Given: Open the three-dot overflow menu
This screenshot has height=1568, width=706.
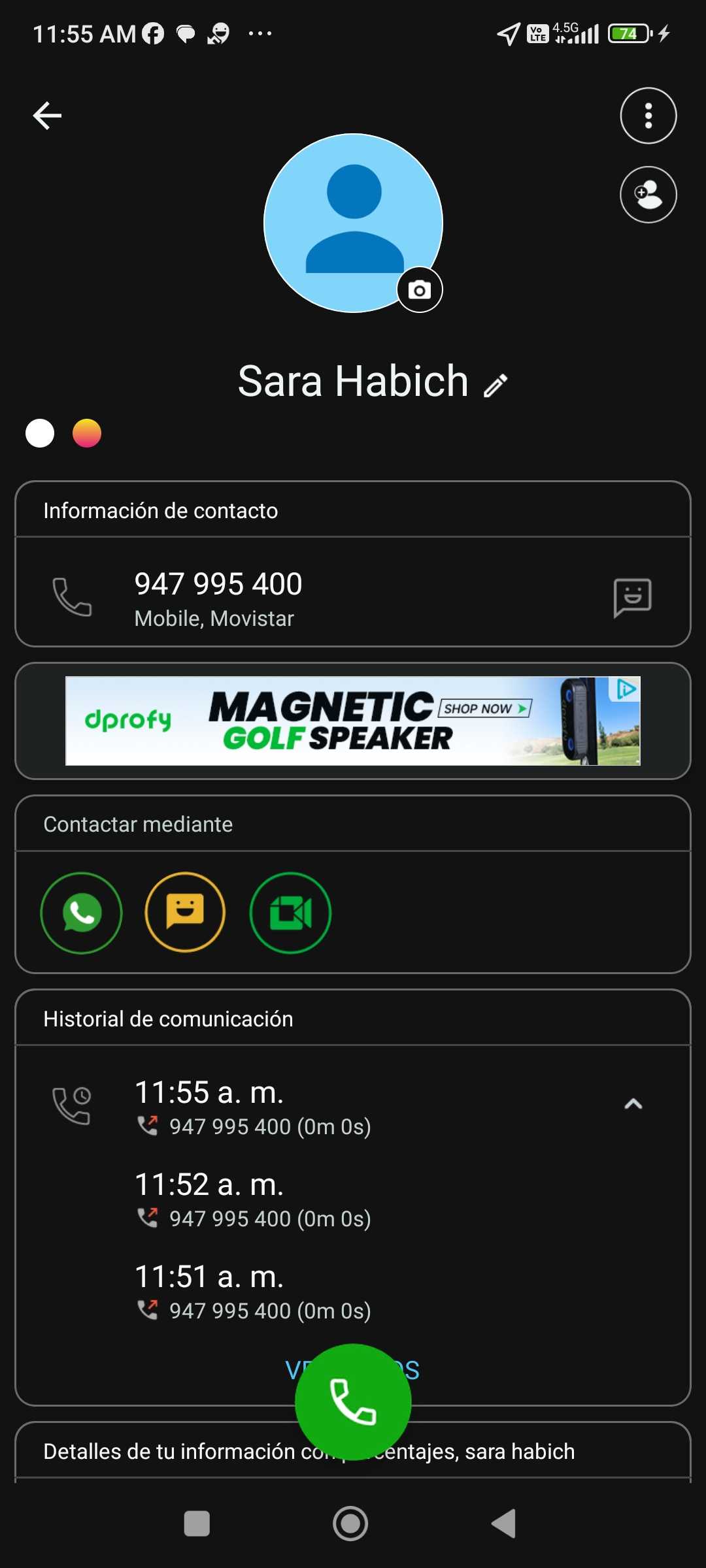Looking at the screenshot, I should [x=648, y=116].
